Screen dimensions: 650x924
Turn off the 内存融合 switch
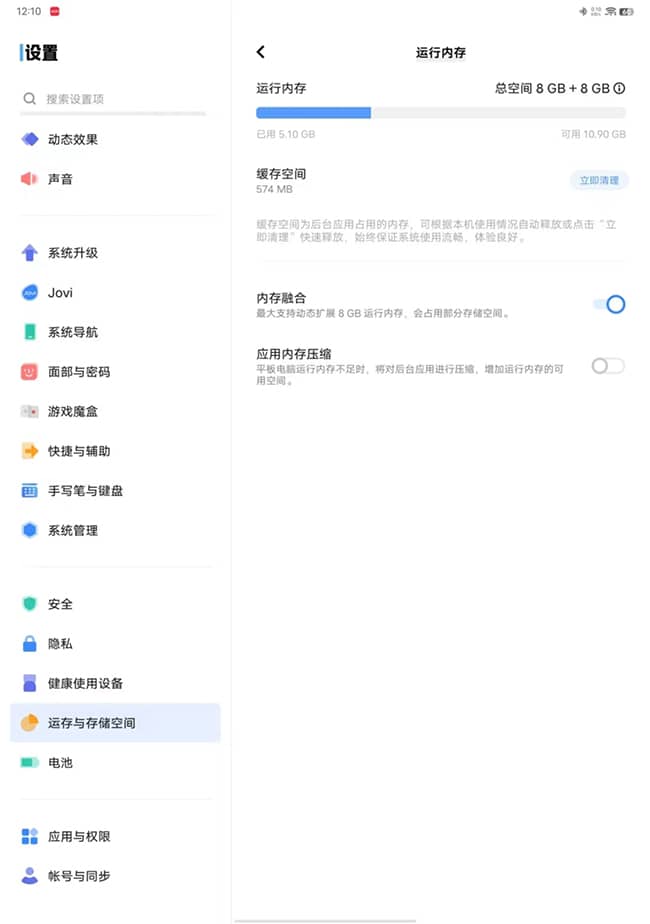(609, 304)
